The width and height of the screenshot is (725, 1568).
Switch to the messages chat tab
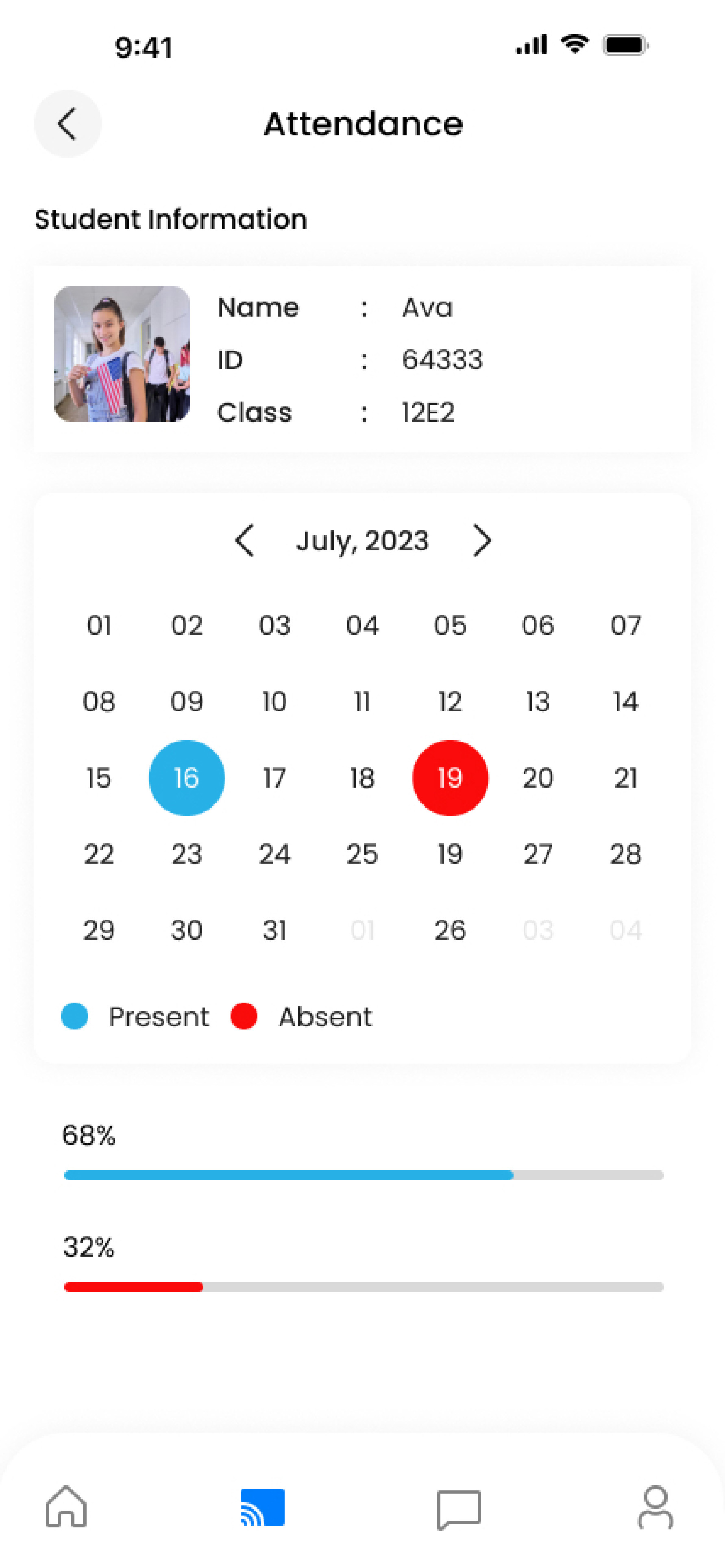[459, 1509]
